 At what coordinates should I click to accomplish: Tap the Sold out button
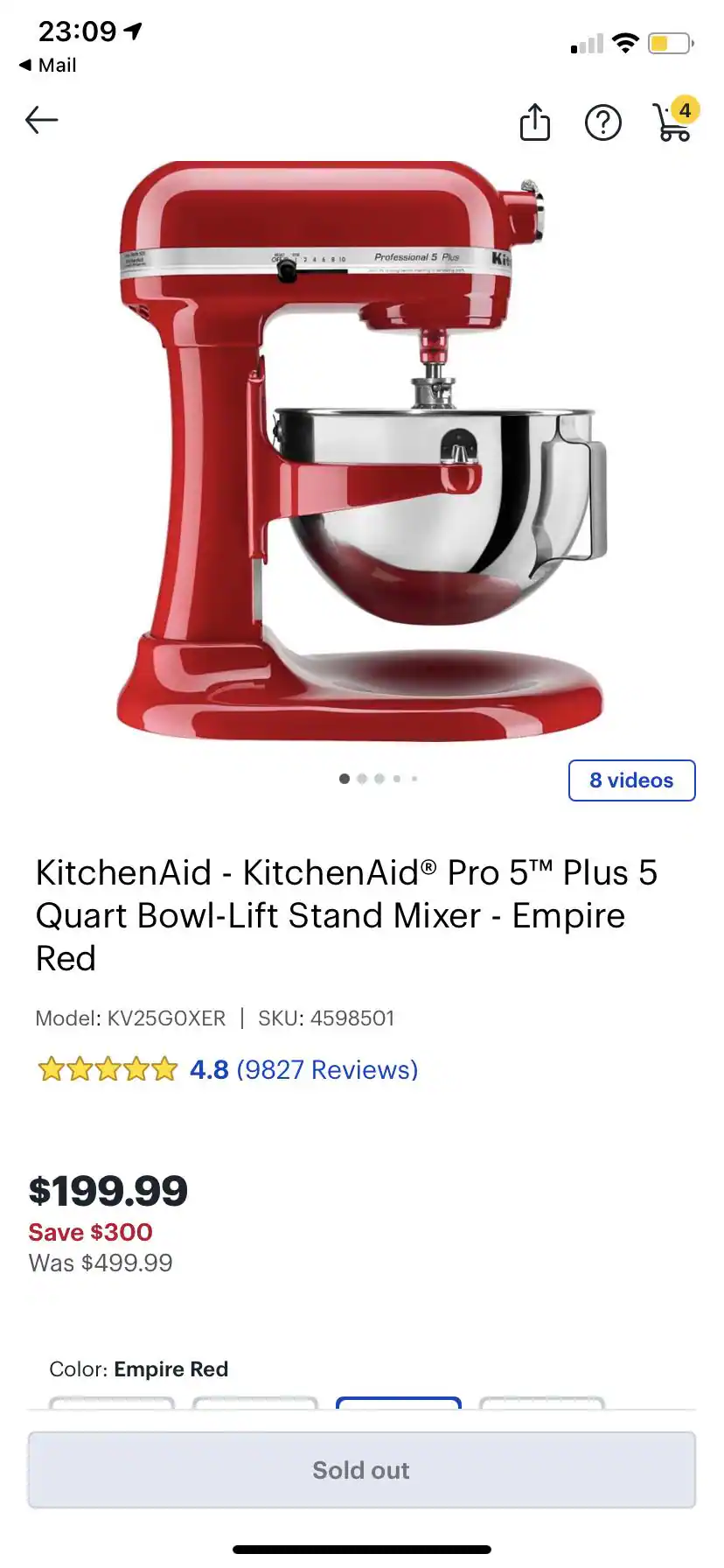pos(361,1470)
